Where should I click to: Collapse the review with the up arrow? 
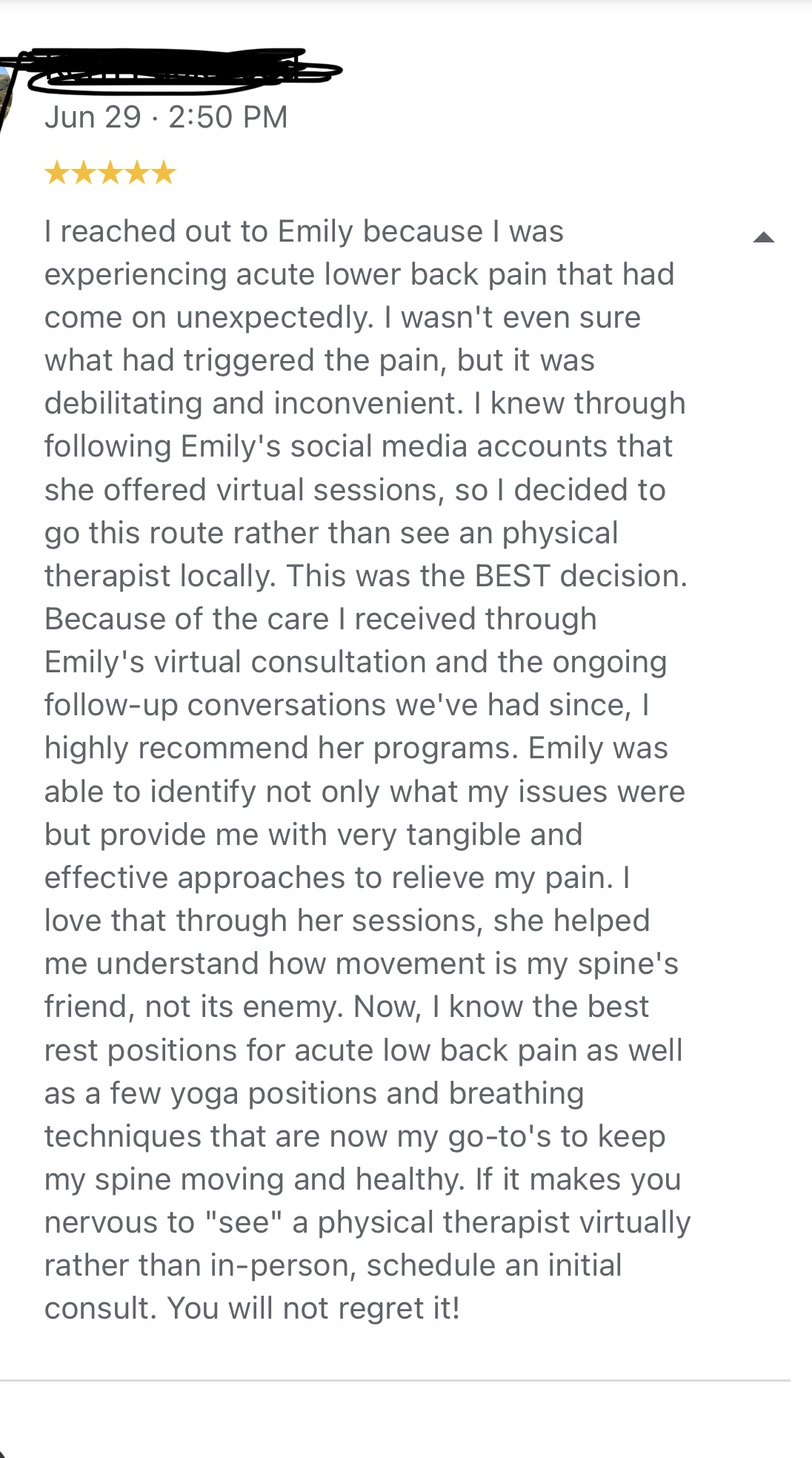[764, 237]
